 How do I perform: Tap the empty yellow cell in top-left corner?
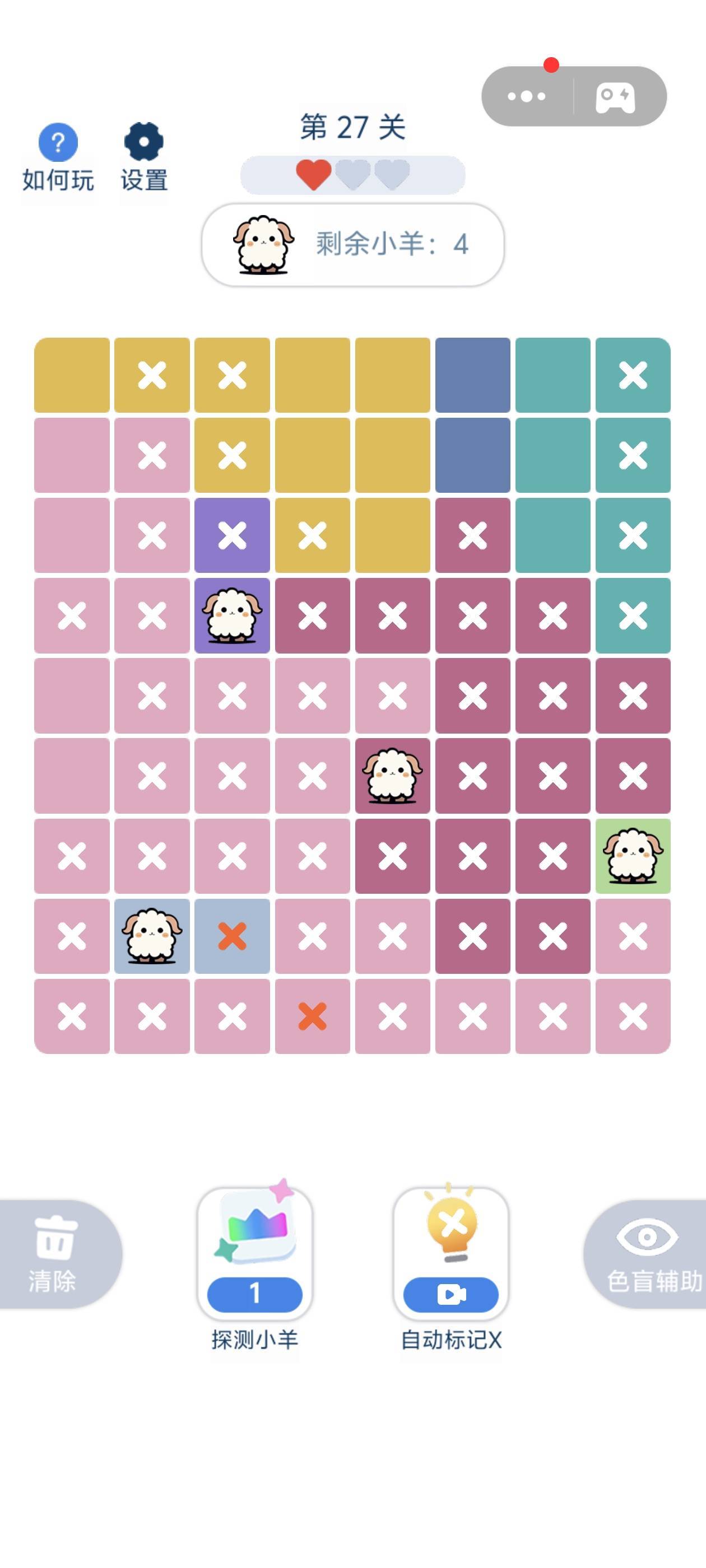coord(72,375)
